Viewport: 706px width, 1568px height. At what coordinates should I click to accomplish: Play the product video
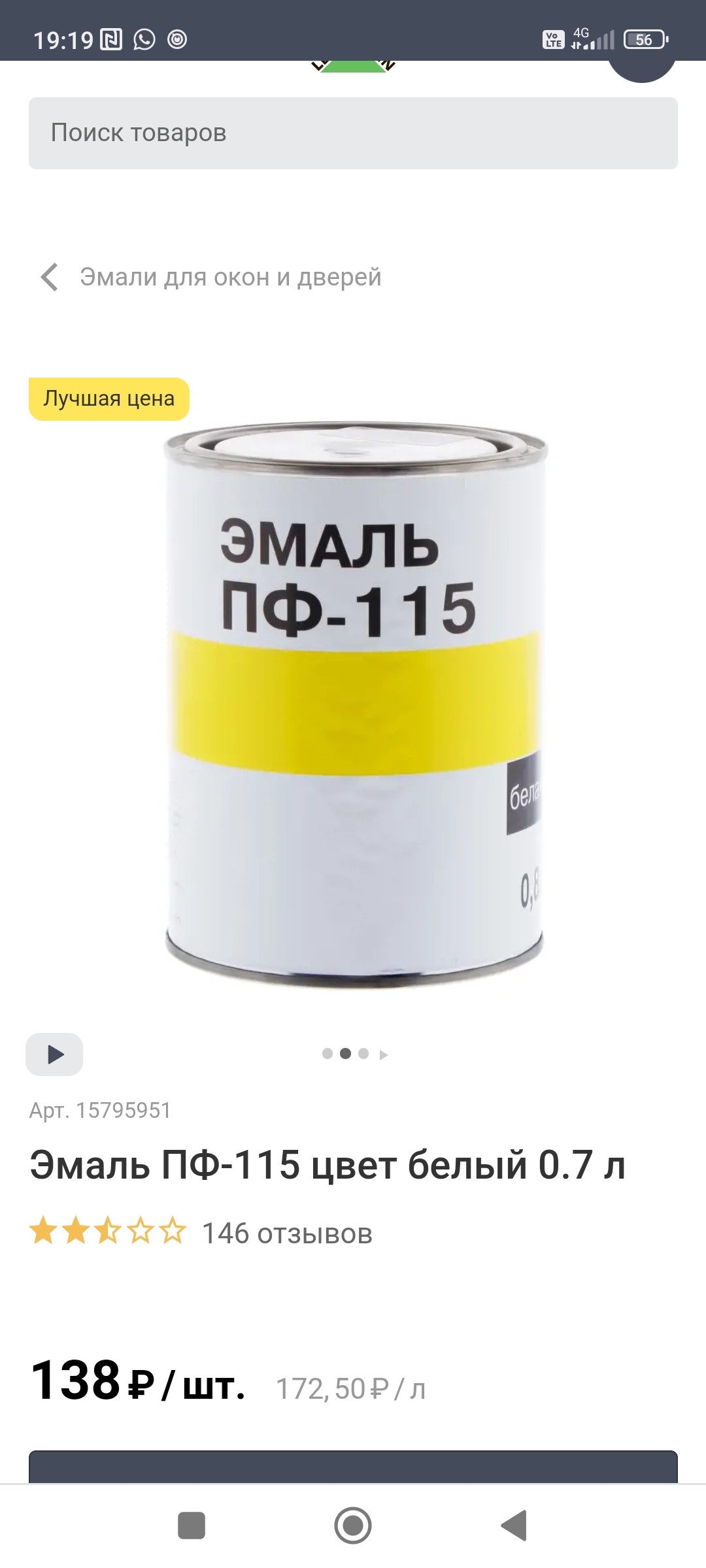54,1054
